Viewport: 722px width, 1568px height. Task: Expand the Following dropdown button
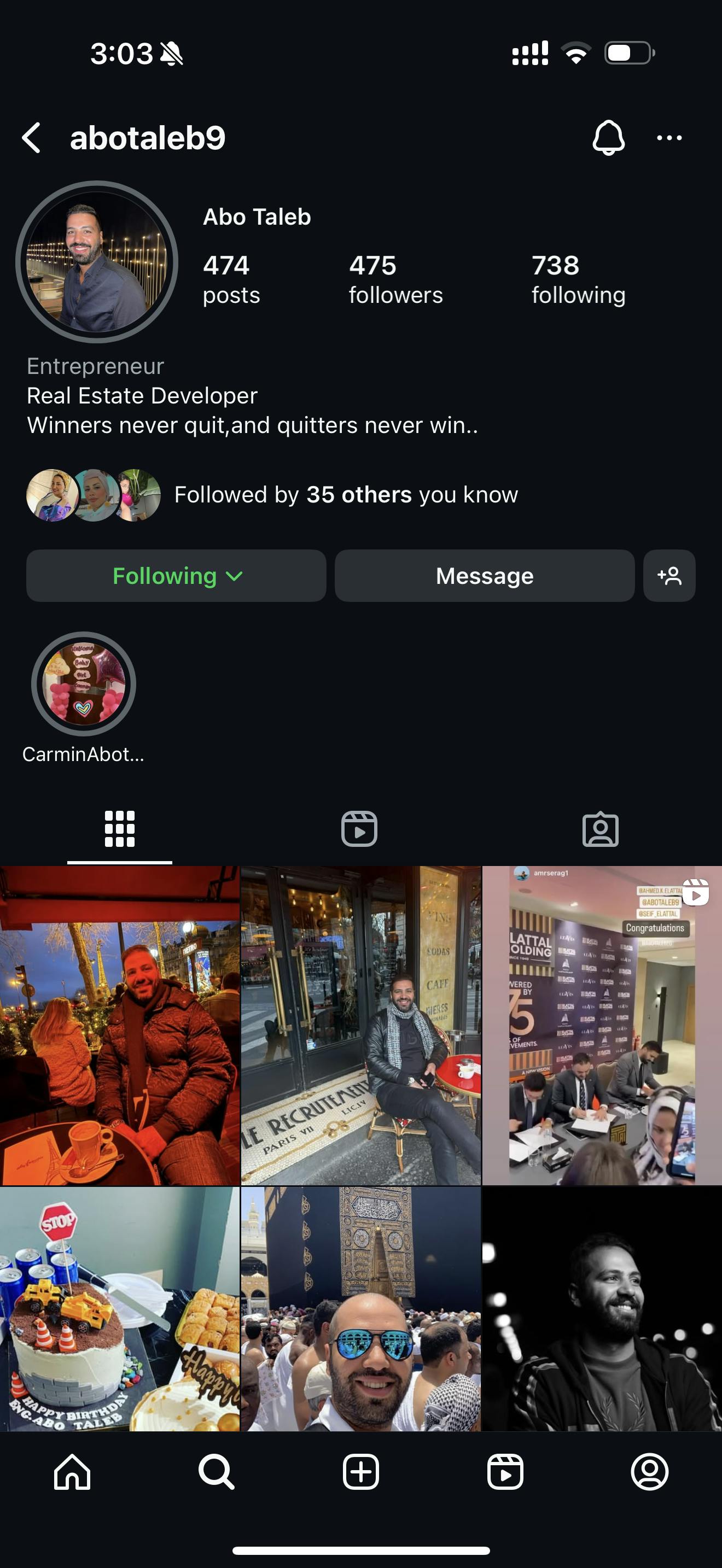coord(177,576)
